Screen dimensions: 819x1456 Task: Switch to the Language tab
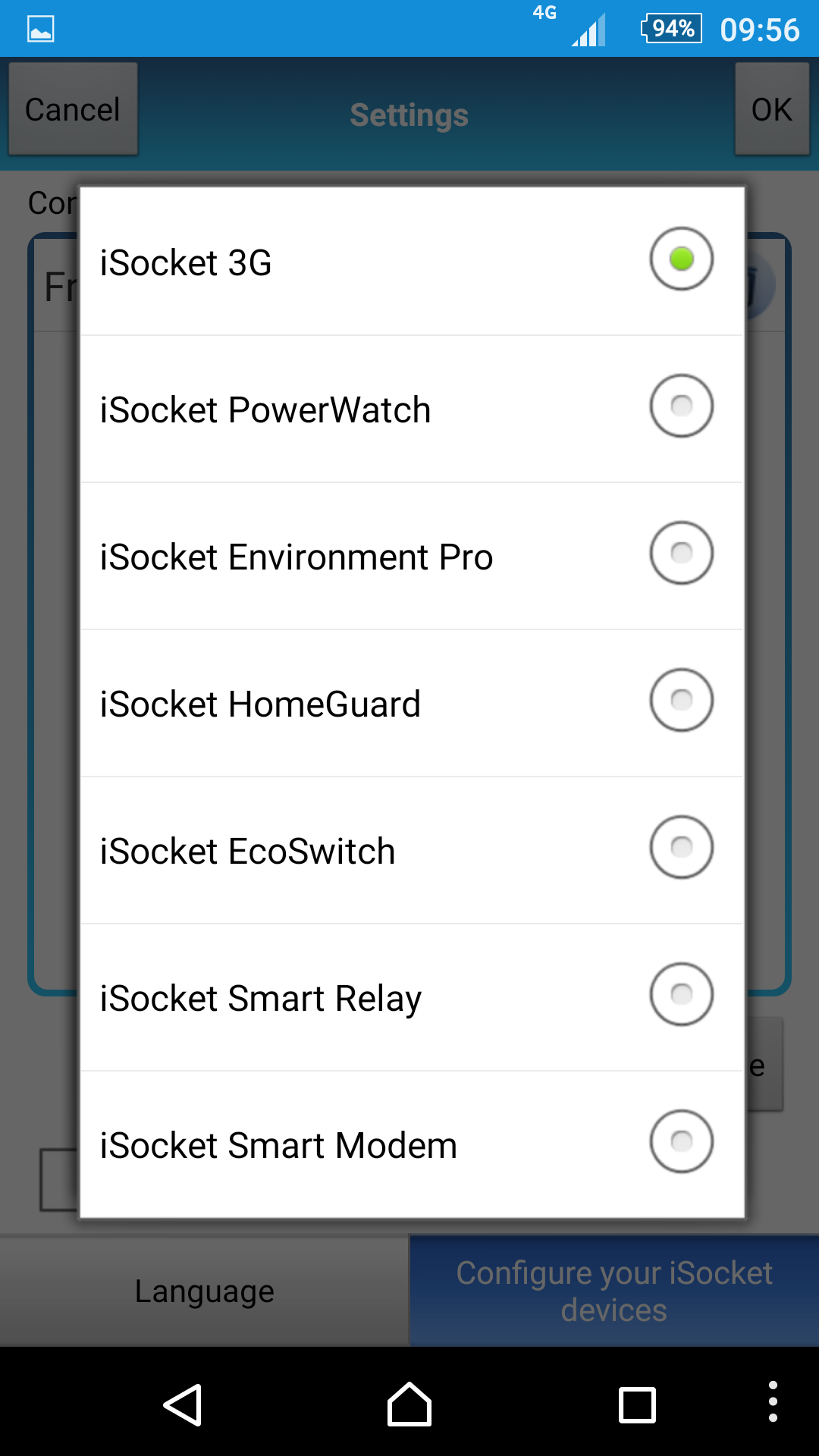(203, 1291)
